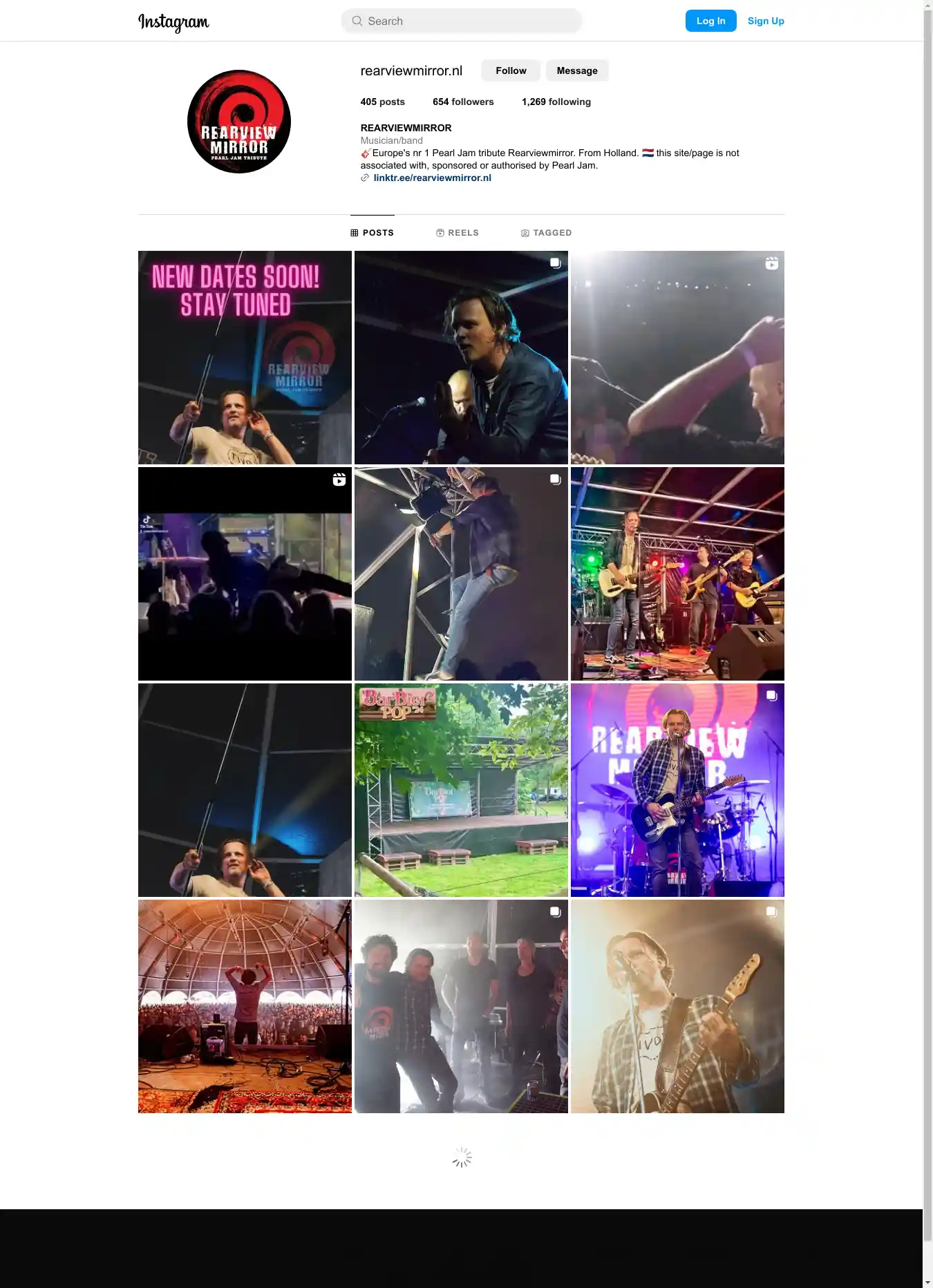This screenshot has height=1288, width=933.
Task: Switch to the Reels tab
Action: pyautogui.click(x=458, y=233)
